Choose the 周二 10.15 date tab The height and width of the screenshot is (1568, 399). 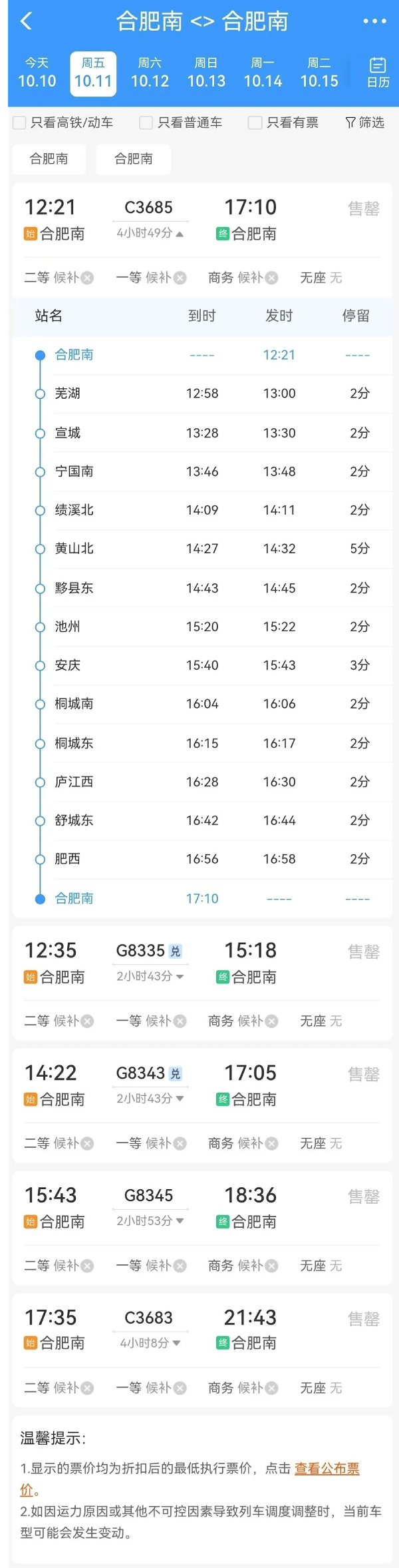coord(319,73)
